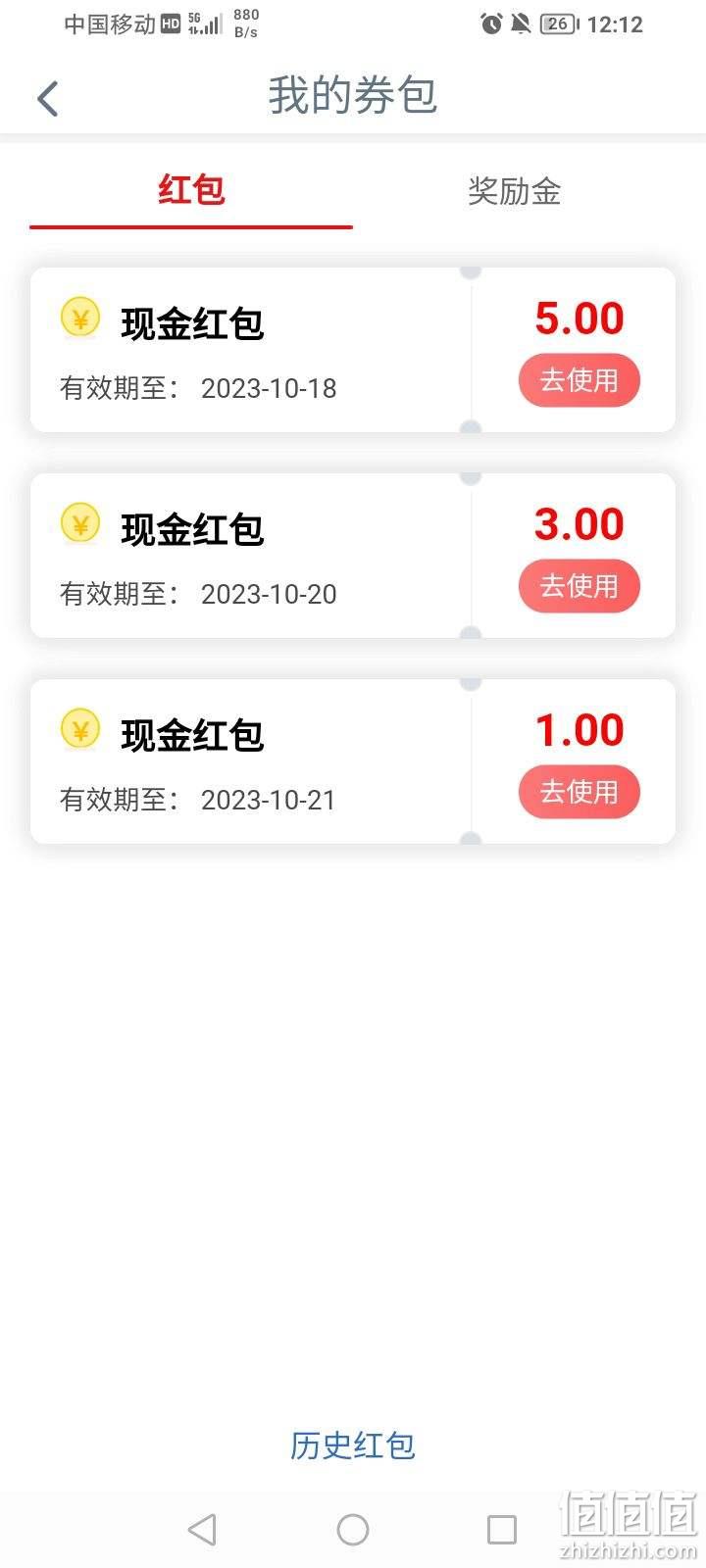The image size is (706, 1568).
Task: Tap 去使用 on the 5.00 red packet
Action: (579, 380)
